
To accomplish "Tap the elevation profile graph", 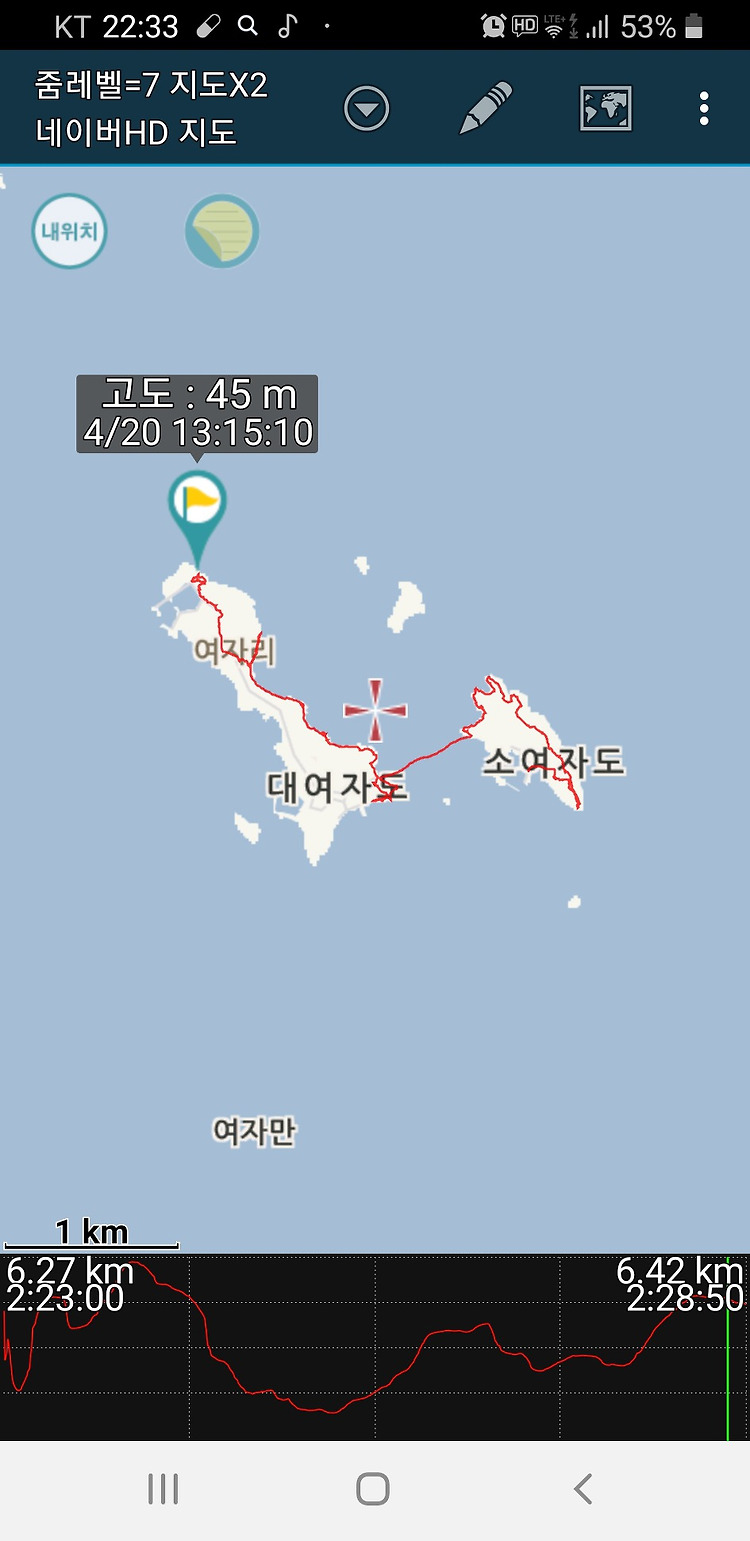I will click(x=375, y=1347).
